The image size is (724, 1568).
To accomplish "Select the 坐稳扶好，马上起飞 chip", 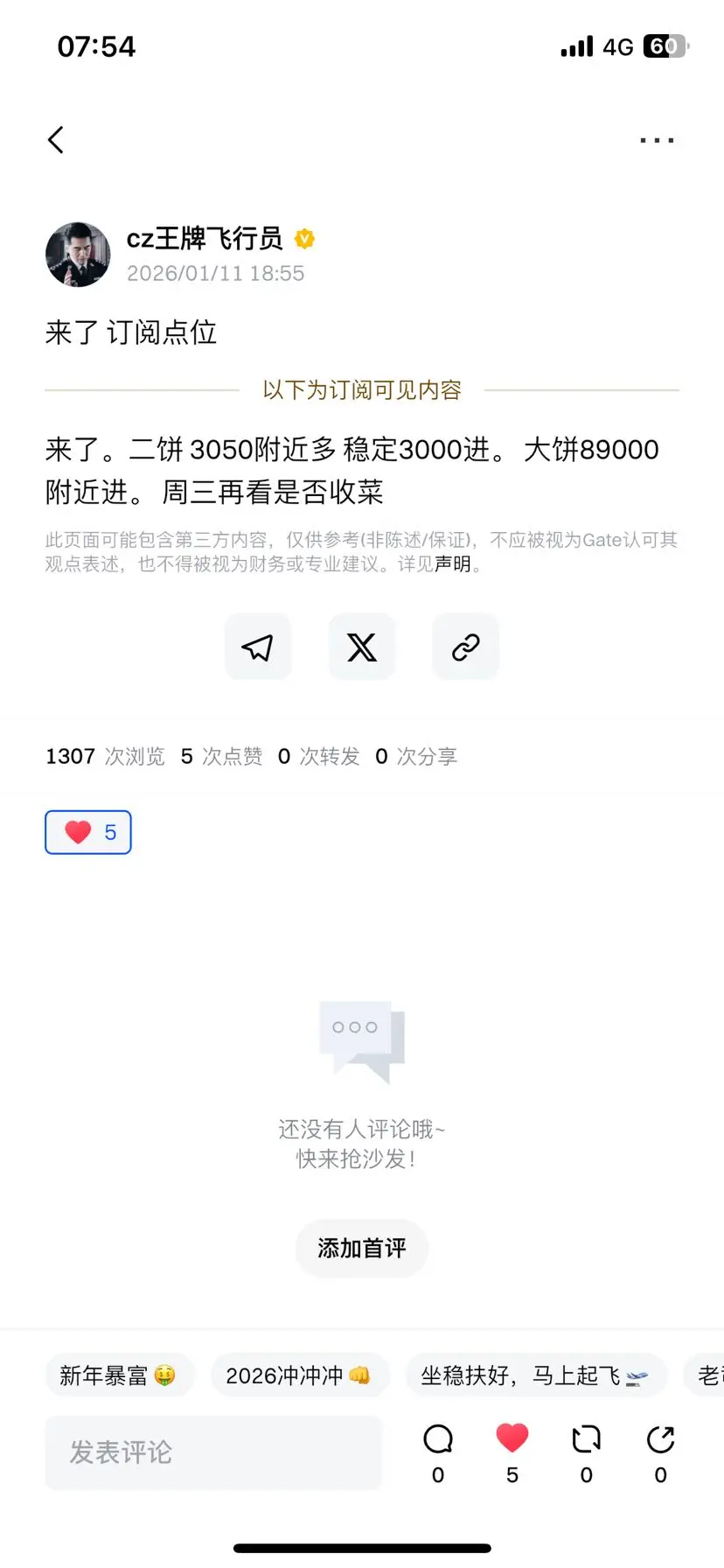I will 536,1375.
